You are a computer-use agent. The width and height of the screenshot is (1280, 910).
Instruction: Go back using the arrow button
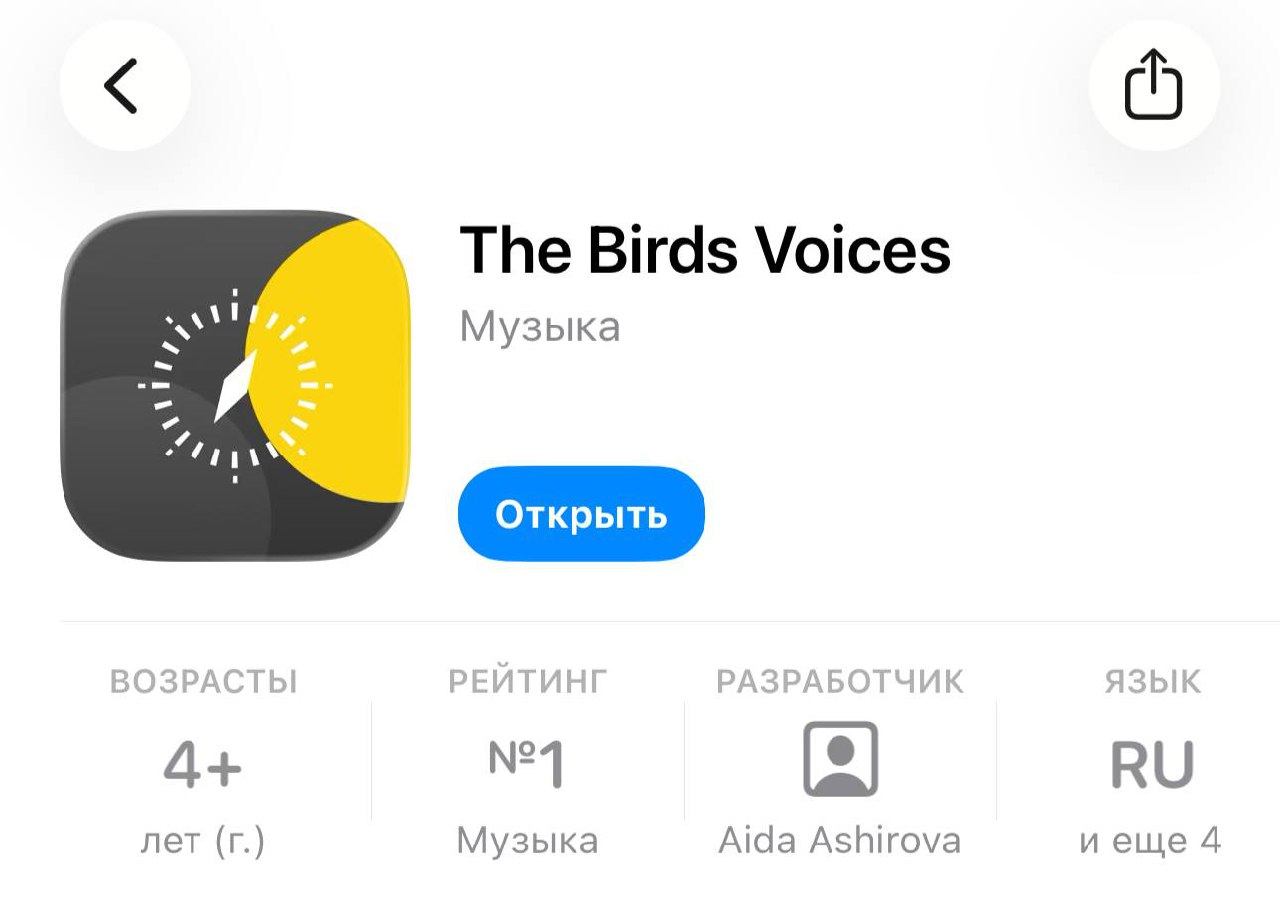[123, 86]
